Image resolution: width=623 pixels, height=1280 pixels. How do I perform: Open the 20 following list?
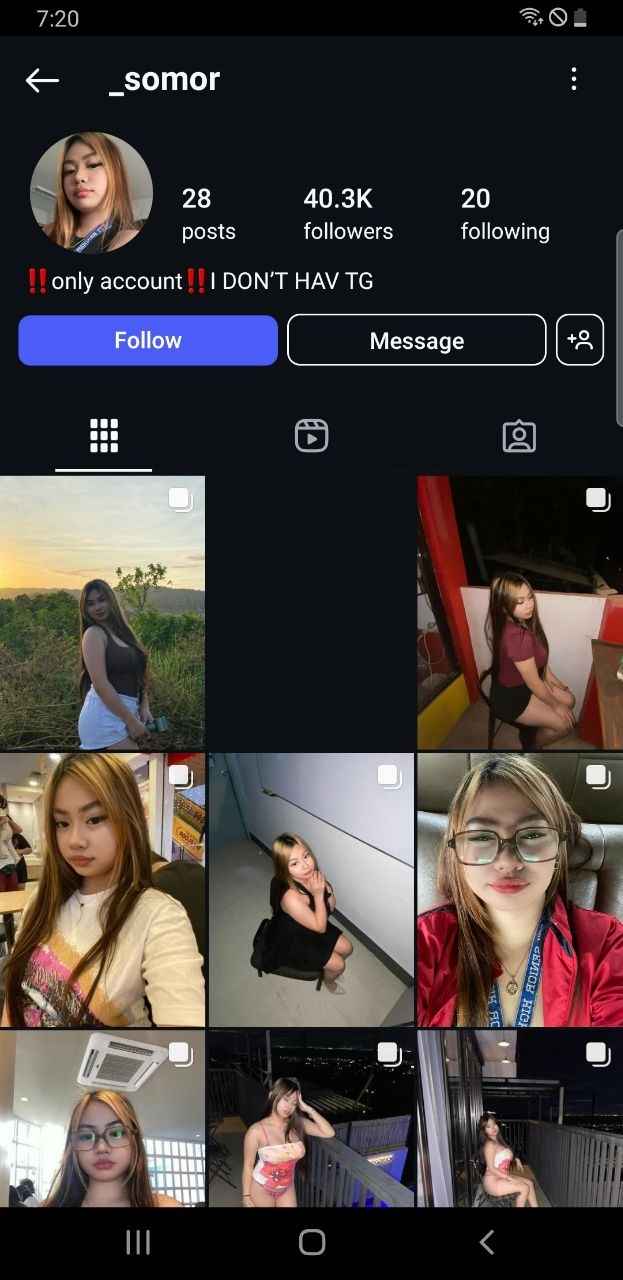click(x=504, y=214)
